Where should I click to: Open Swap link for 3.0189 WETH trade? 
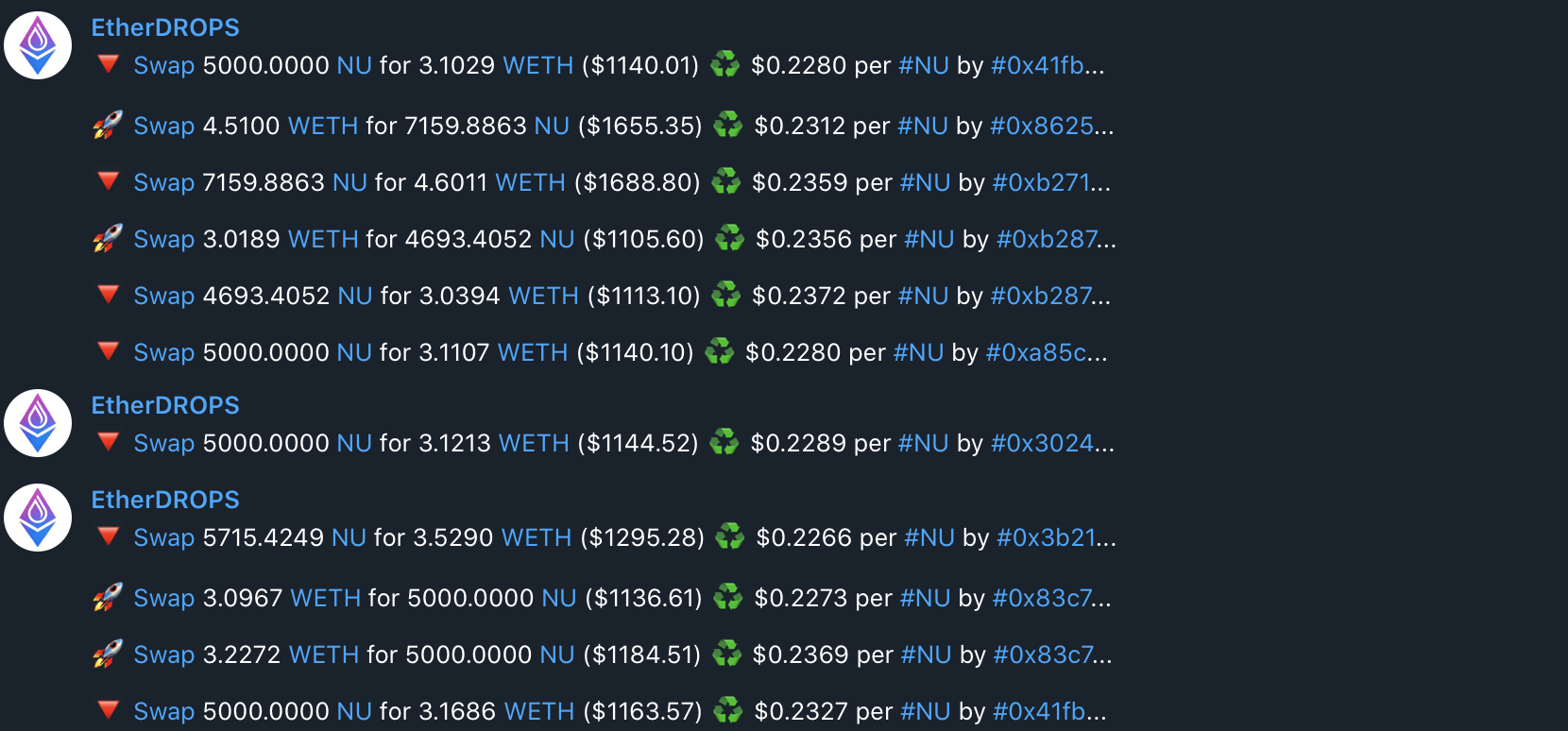(x=163, y=239)
